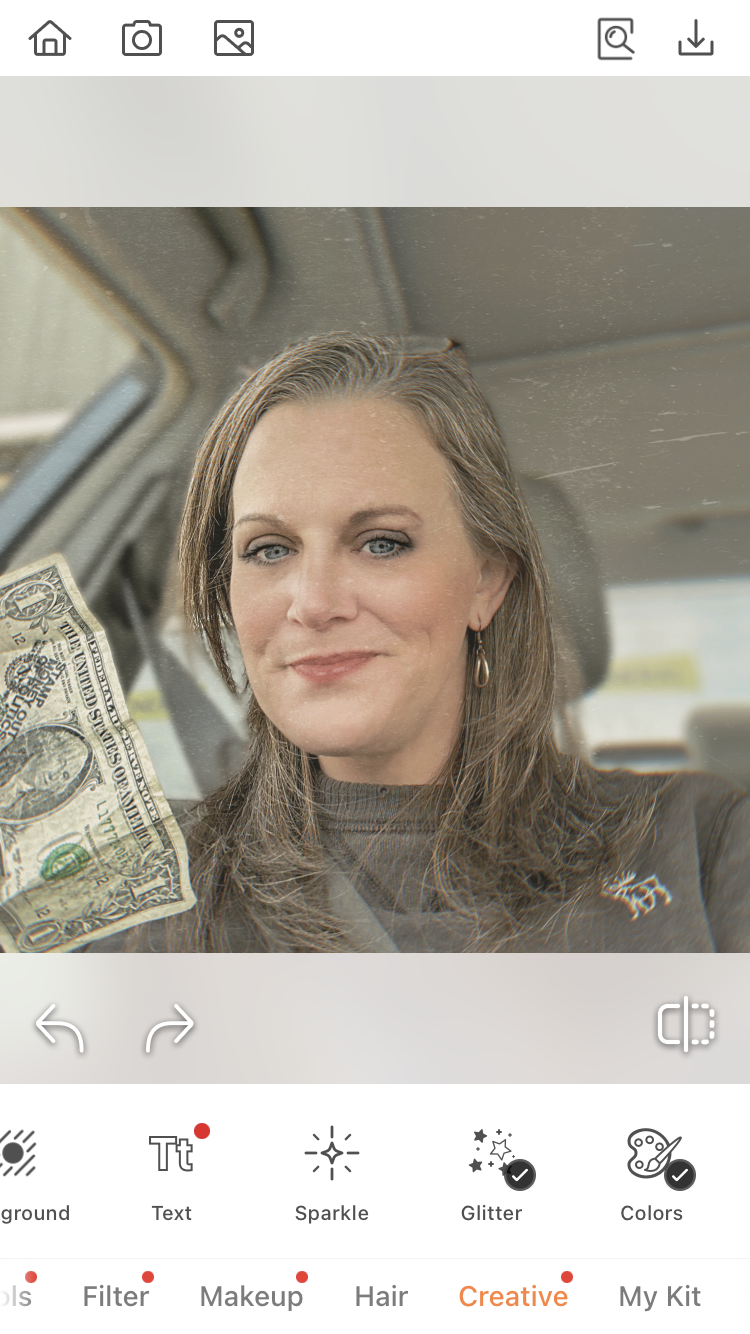
Task: Switch to the Hair tab
Action: tap(381, 1297)
